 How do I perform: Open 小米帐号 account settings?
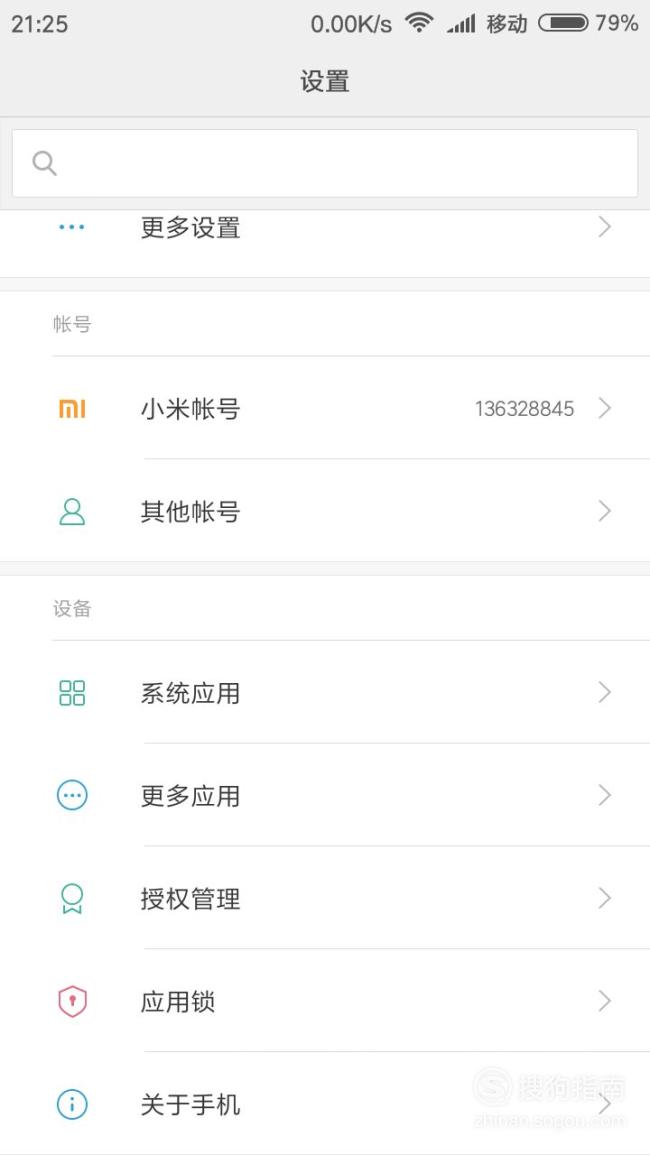[325, 408]
